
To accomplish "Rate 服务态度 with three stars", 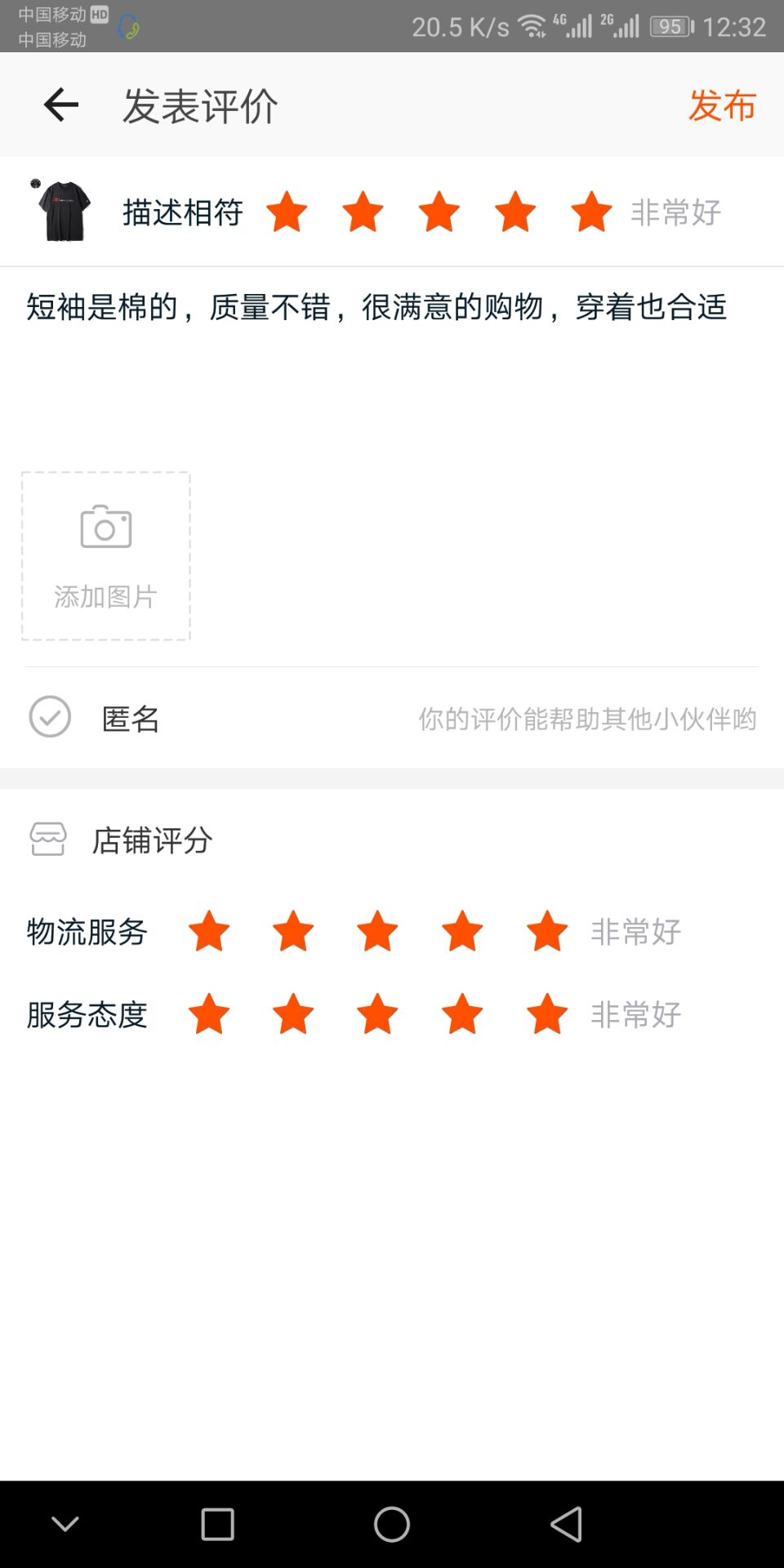I will tap(377, 1013).
